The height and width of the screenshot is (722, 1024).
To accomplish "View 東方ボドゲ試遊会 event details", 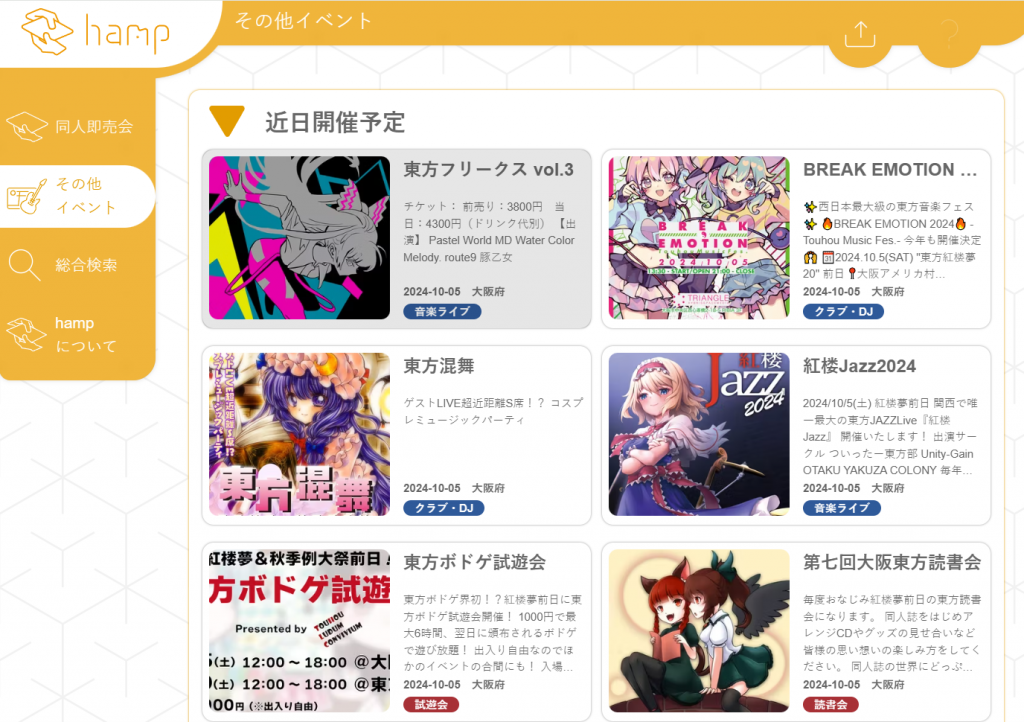I will coord(396,630).
